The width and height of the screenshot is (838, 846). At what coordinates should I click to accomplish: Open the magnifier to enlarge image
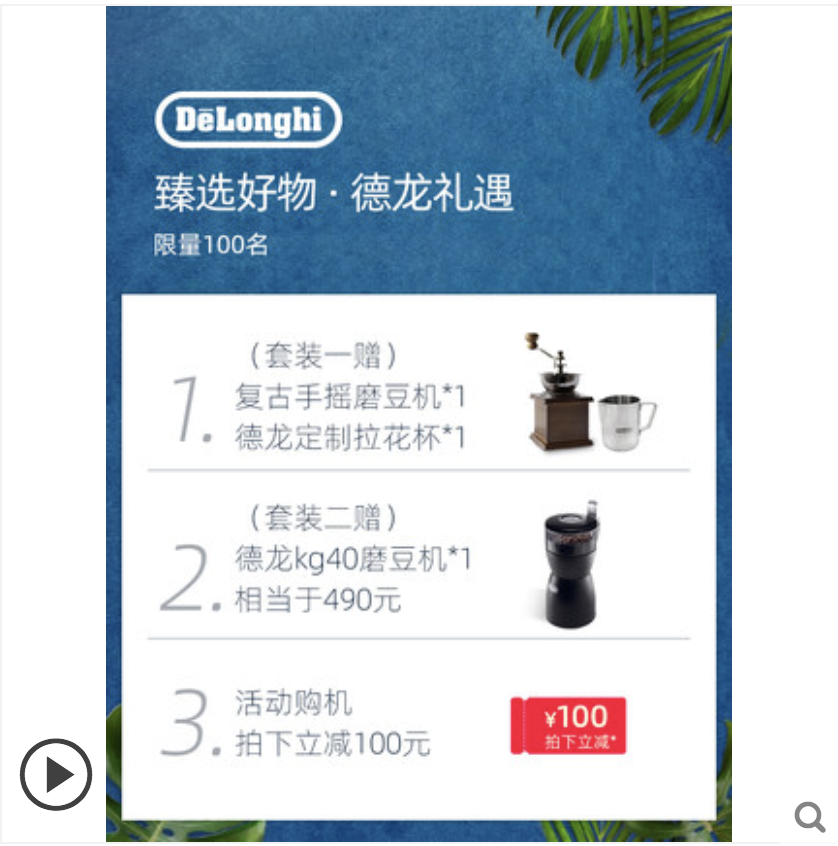point(809,816)
